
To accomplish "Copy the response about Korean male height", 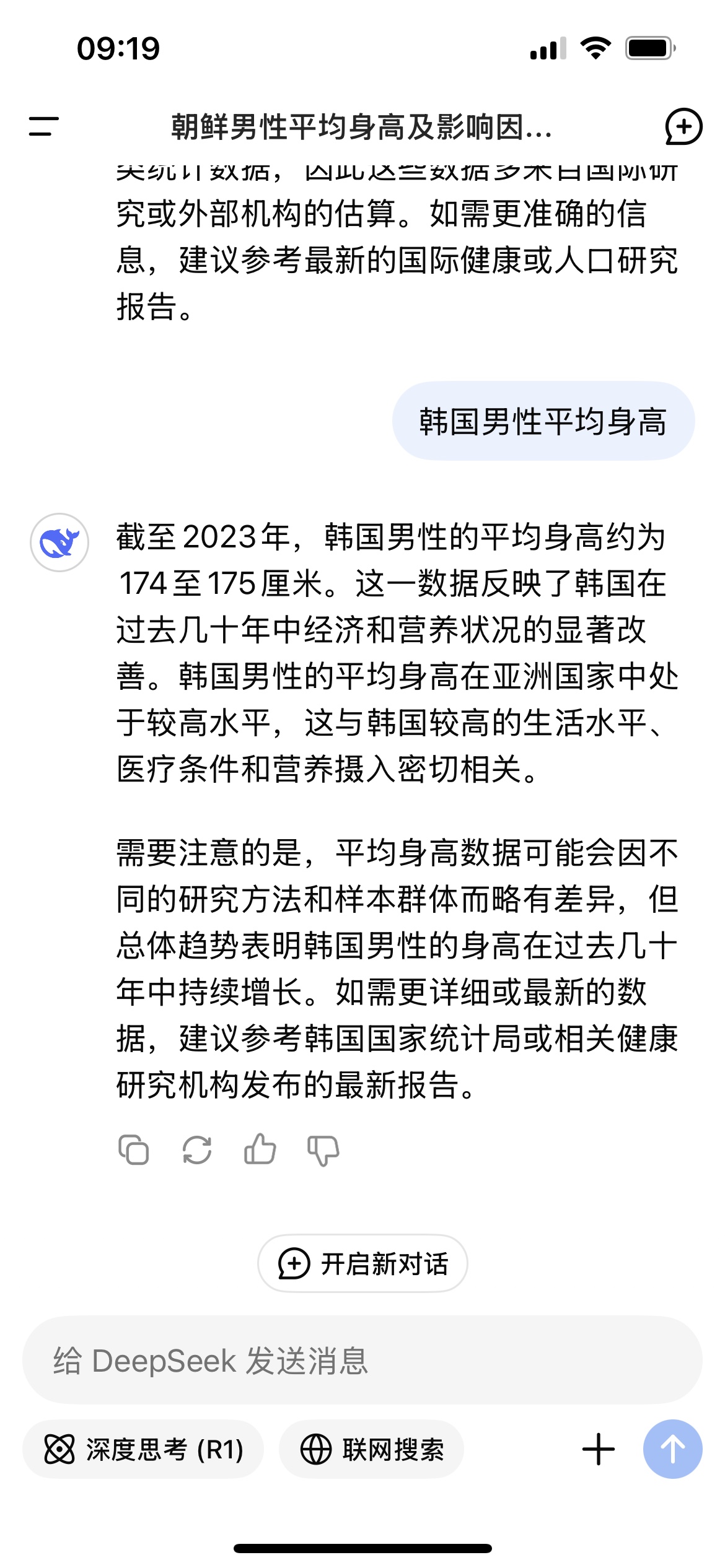I will point(133,1150).
